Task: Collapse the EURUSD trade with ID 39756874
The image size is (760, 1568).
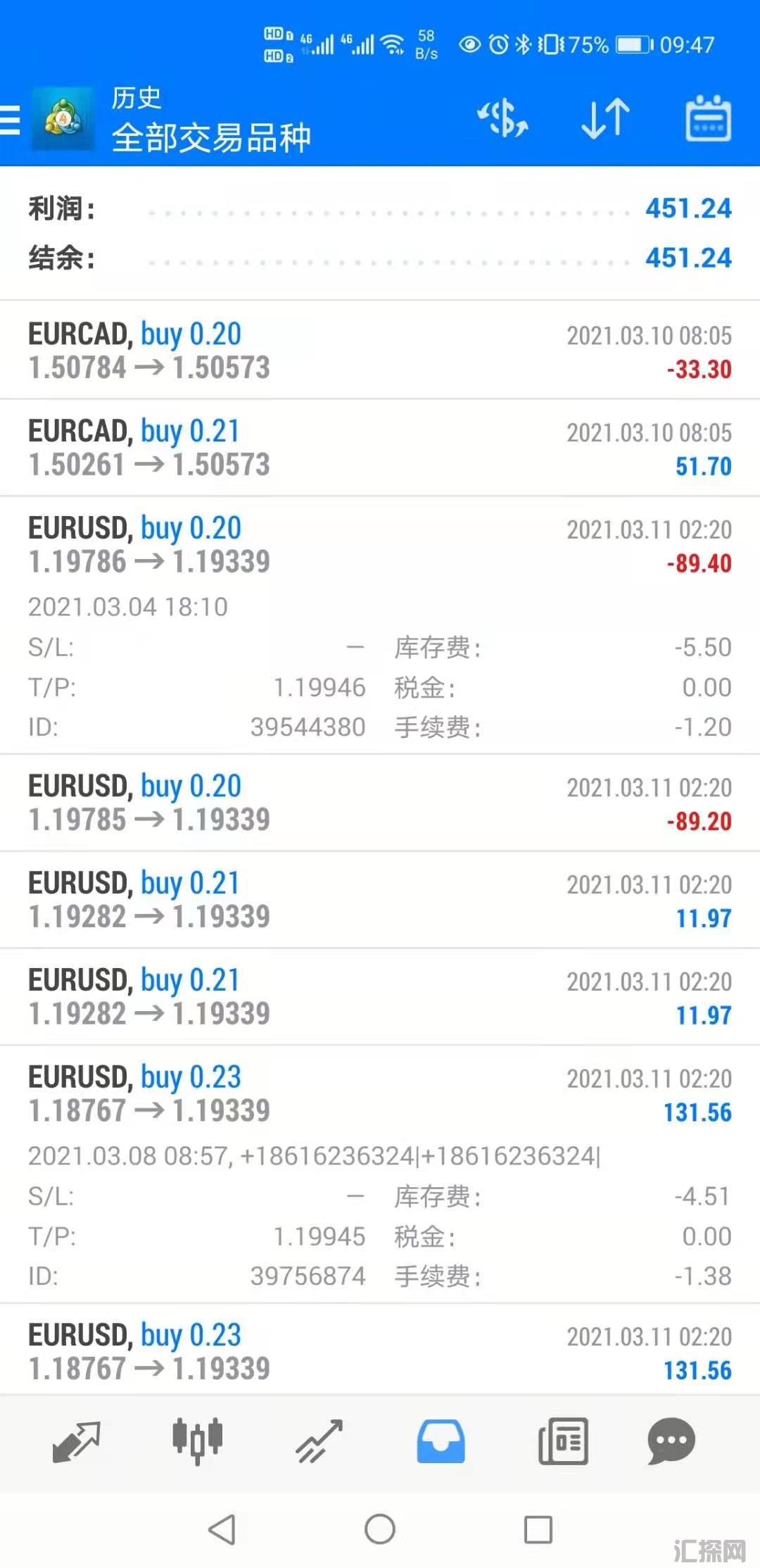Action: [380, 1094]
